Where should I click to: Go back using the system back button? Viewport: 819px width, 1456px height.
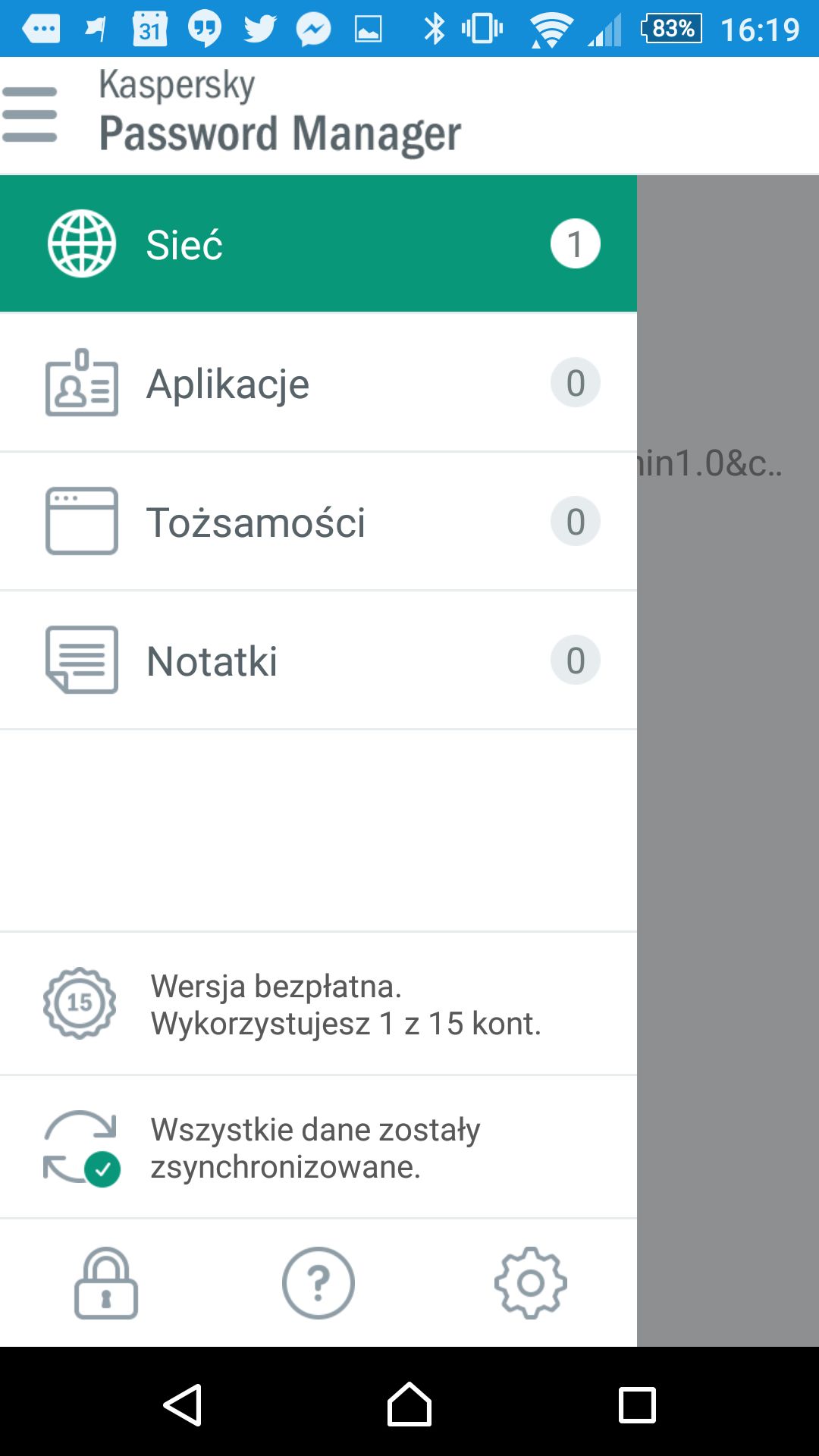(183, 1405)
